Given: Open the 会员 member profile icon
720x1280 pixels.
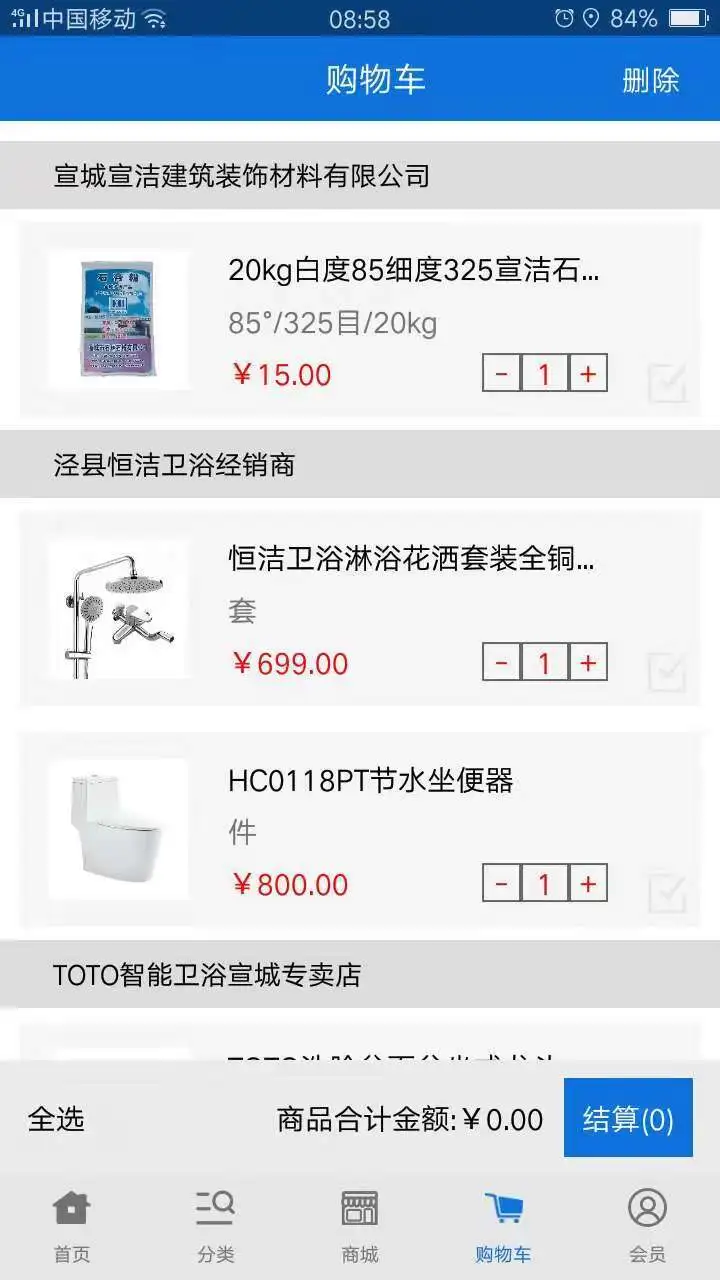Looking at the screenshot, I should pos(647,1207).
